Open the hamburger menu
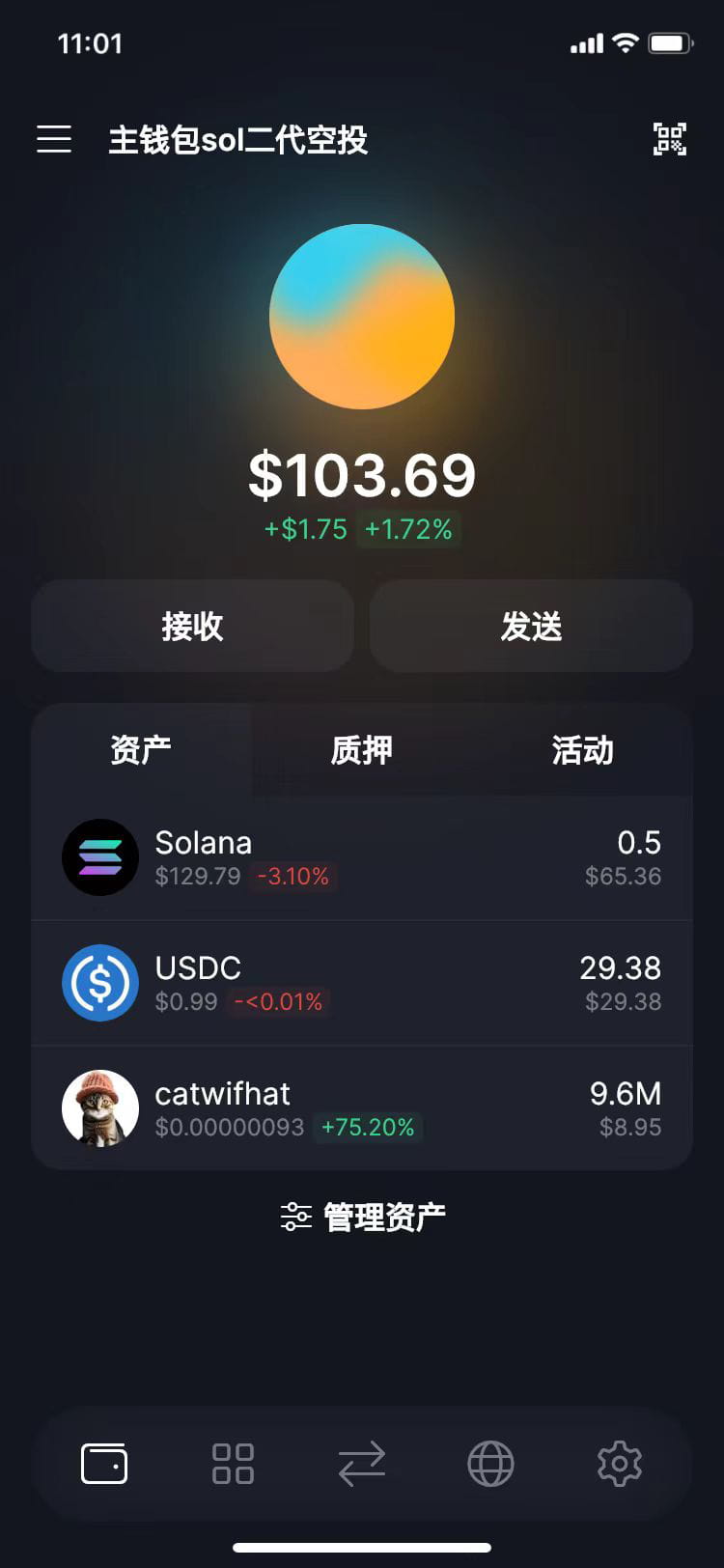This screenshot has height=1568, width=724. (x=53, y=139)
